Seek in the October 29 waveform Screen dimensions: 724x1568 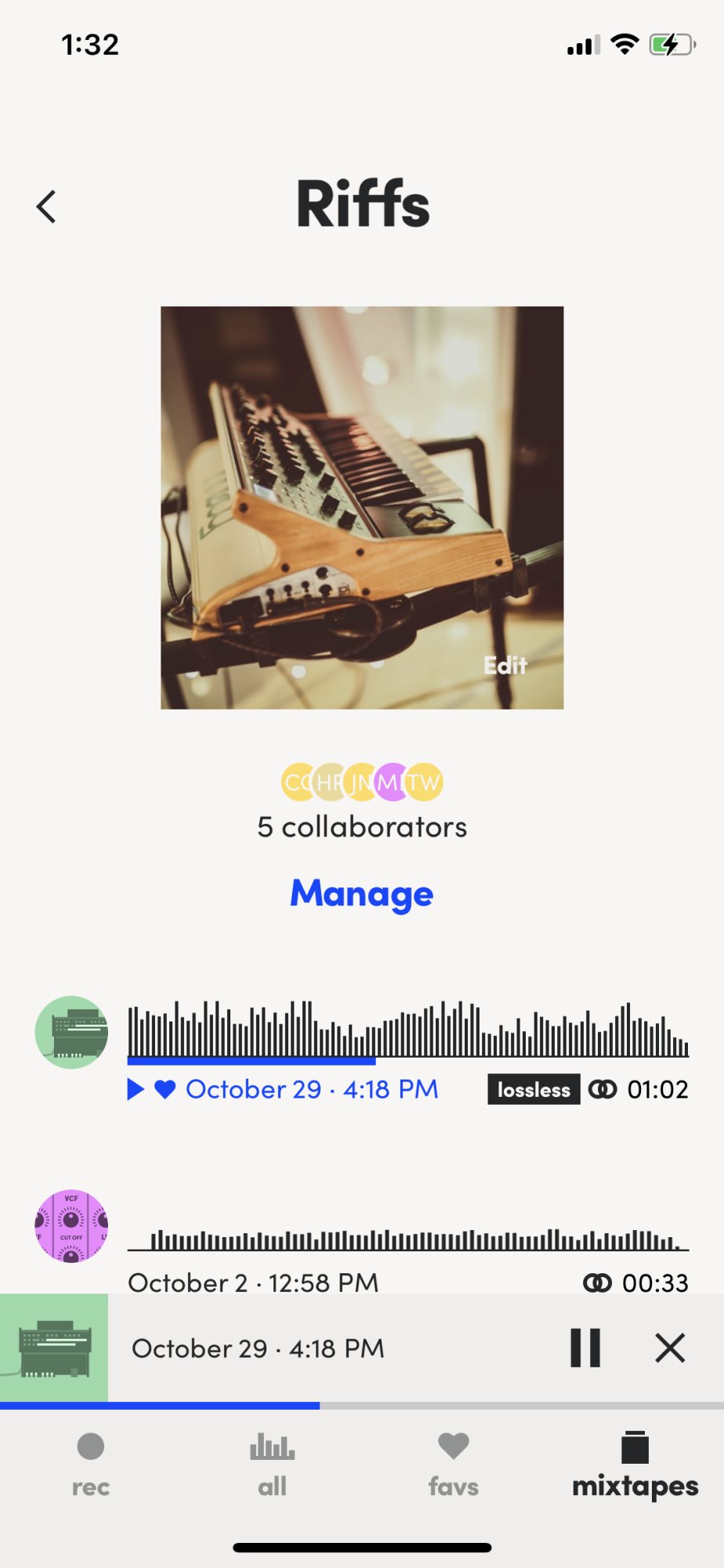407,1031
